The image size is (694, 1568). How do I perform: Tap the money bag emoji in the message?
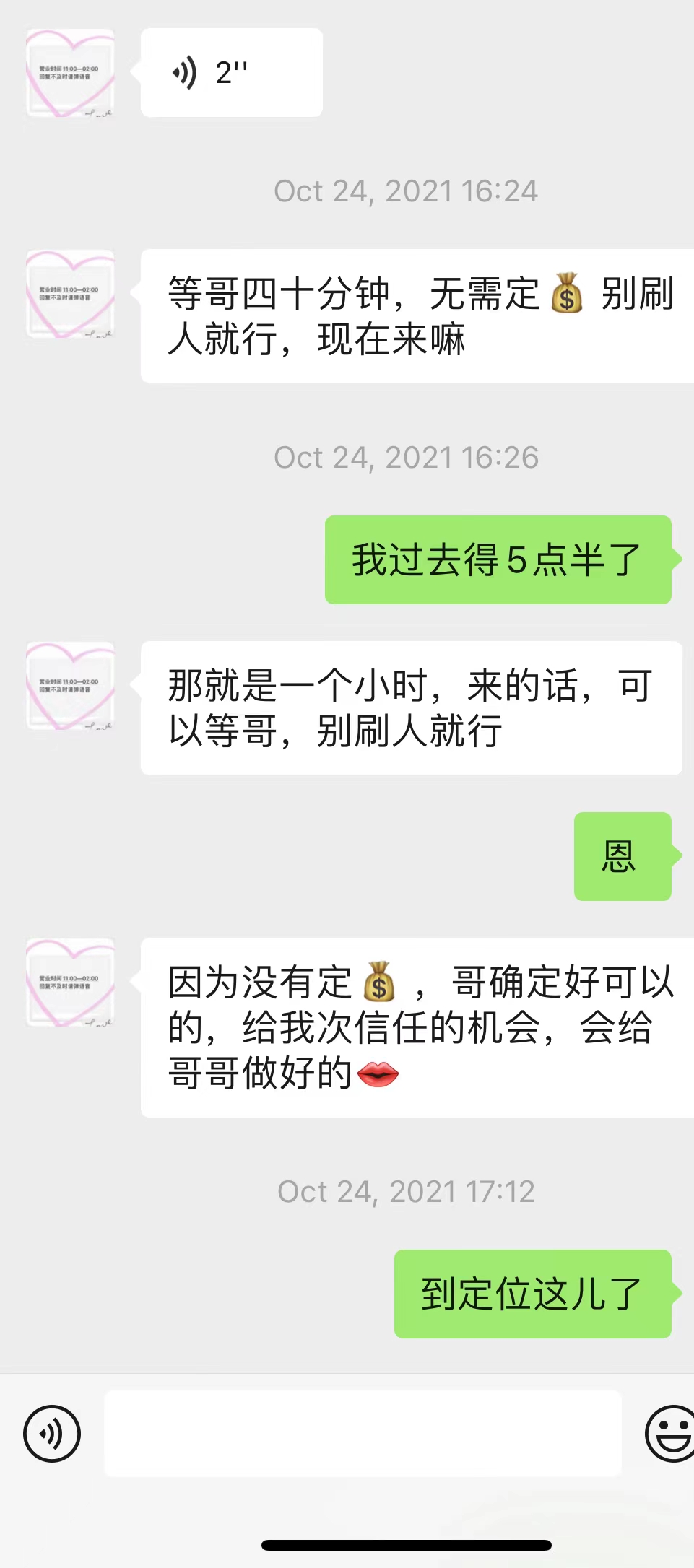point(568,295)
